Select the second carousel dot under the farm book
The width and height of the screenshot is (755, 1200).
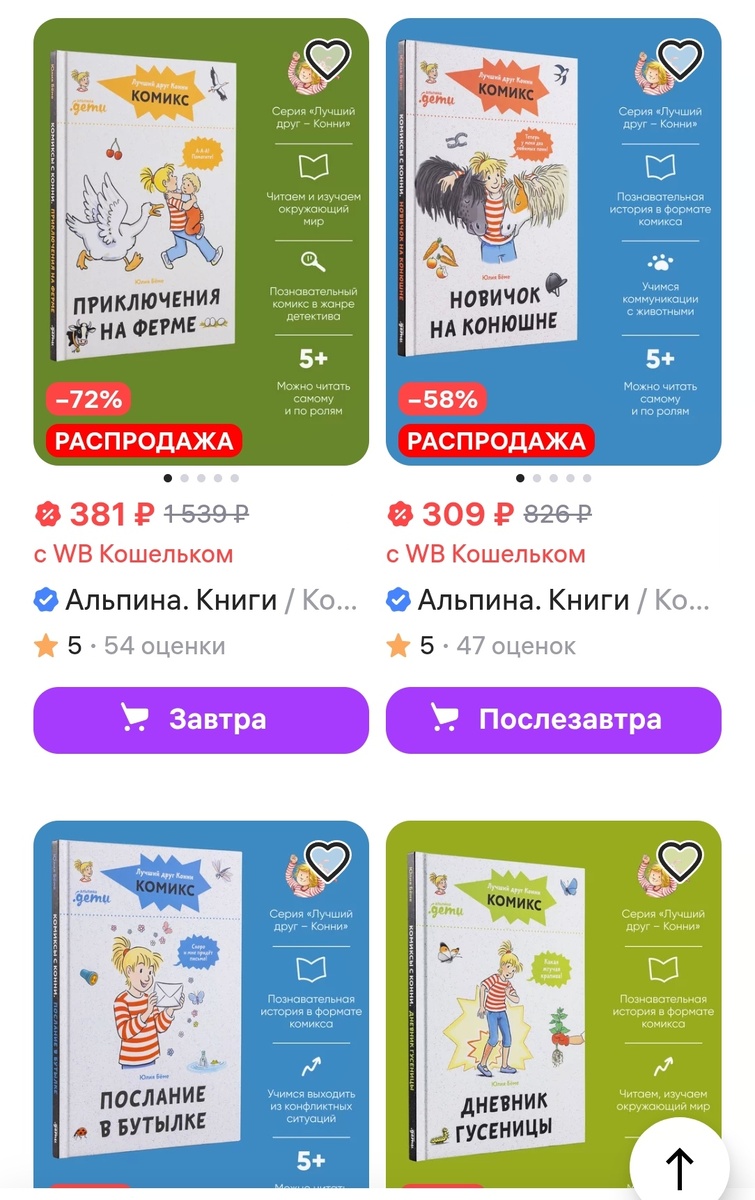click(x=185, y=478)
